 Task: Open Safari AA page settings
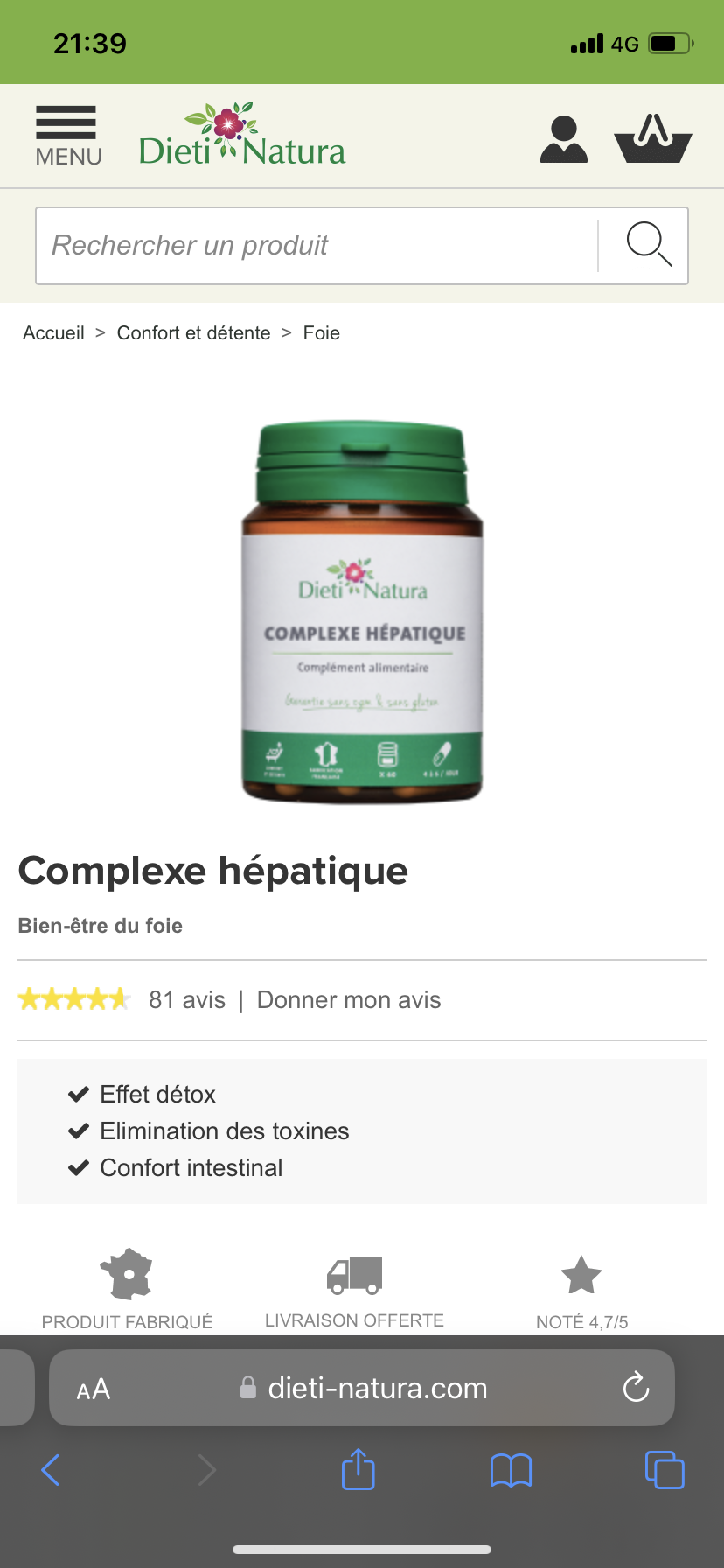pyautogui.click(x=94, y=1389)
